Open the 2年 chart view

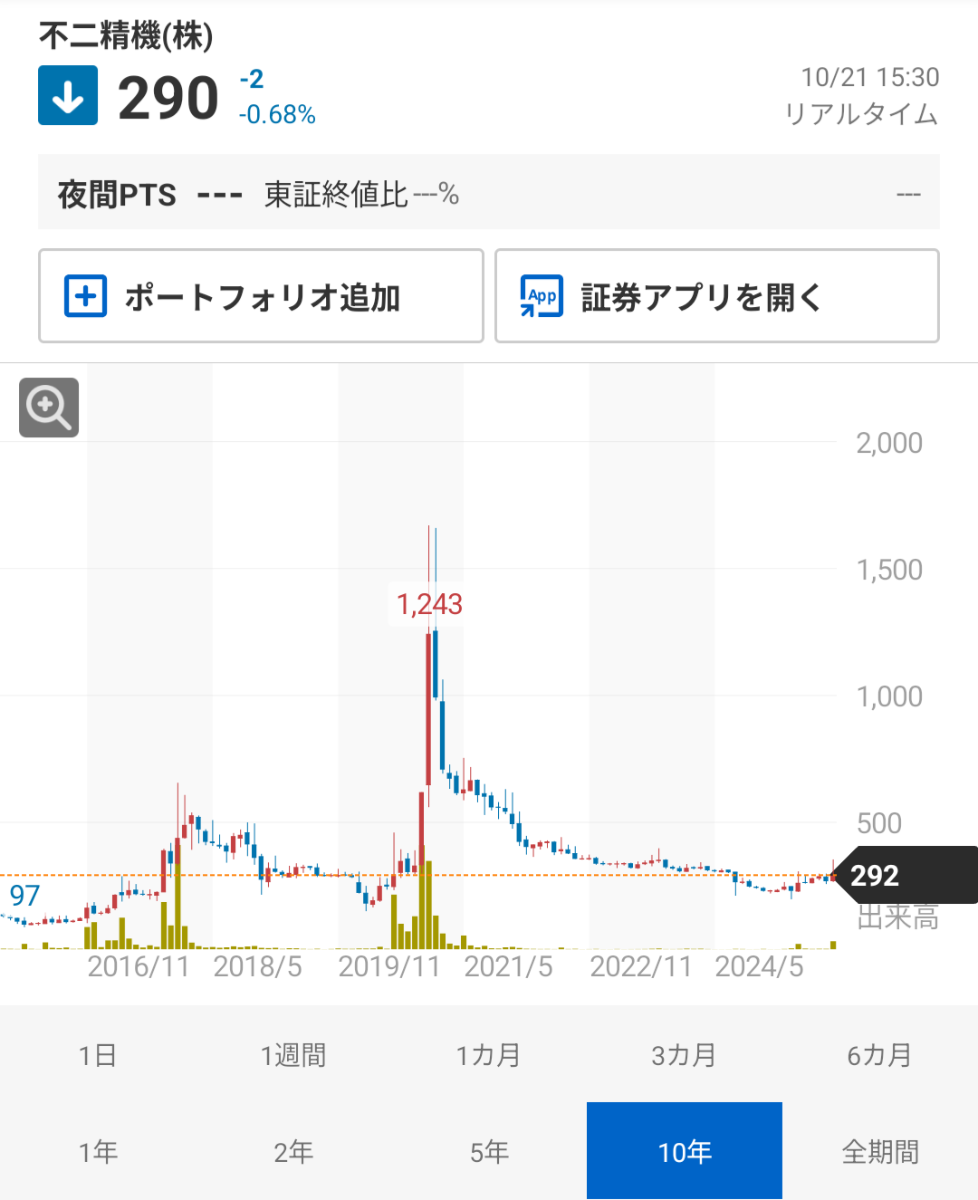click(x=293, y=1151)
